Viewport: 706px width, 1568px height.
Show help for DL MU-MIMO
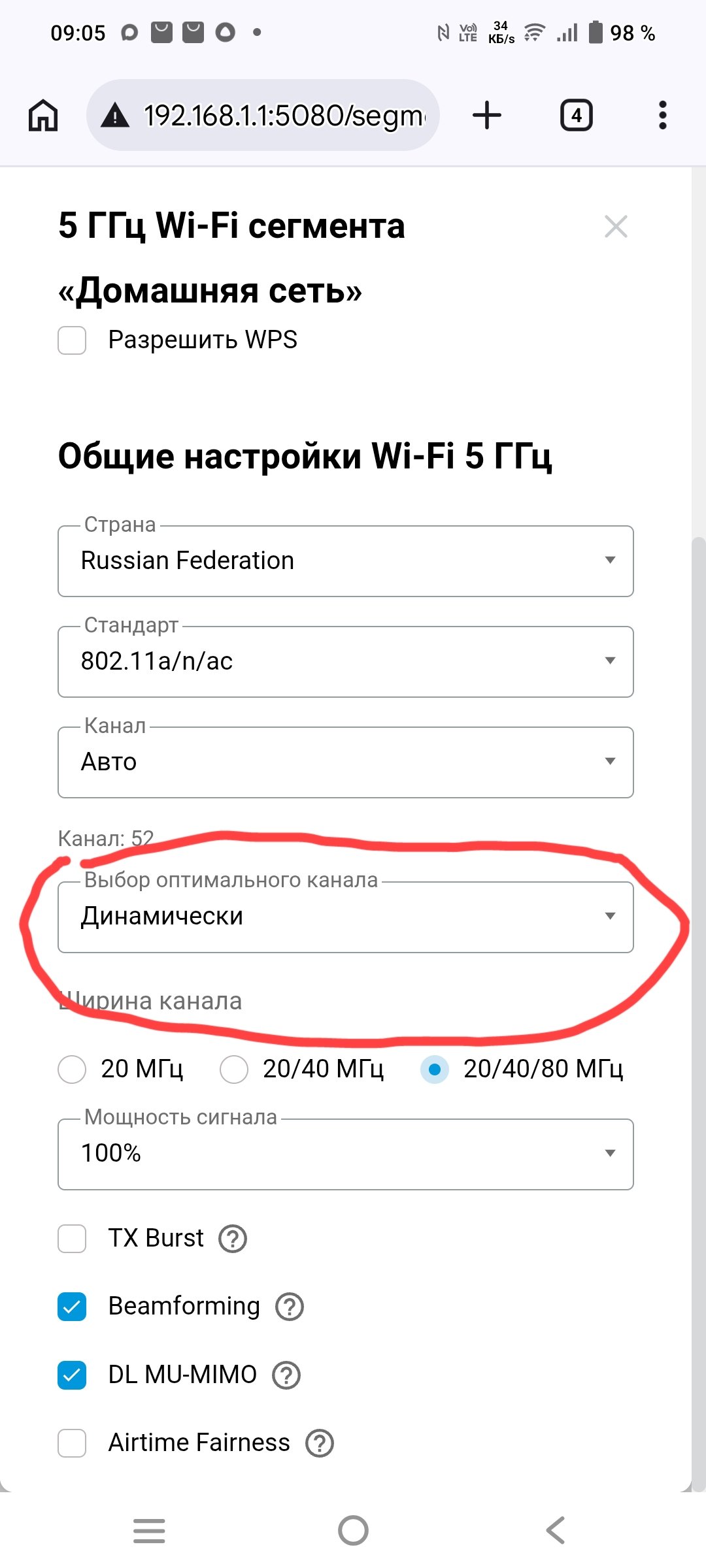pos(286,1375)
